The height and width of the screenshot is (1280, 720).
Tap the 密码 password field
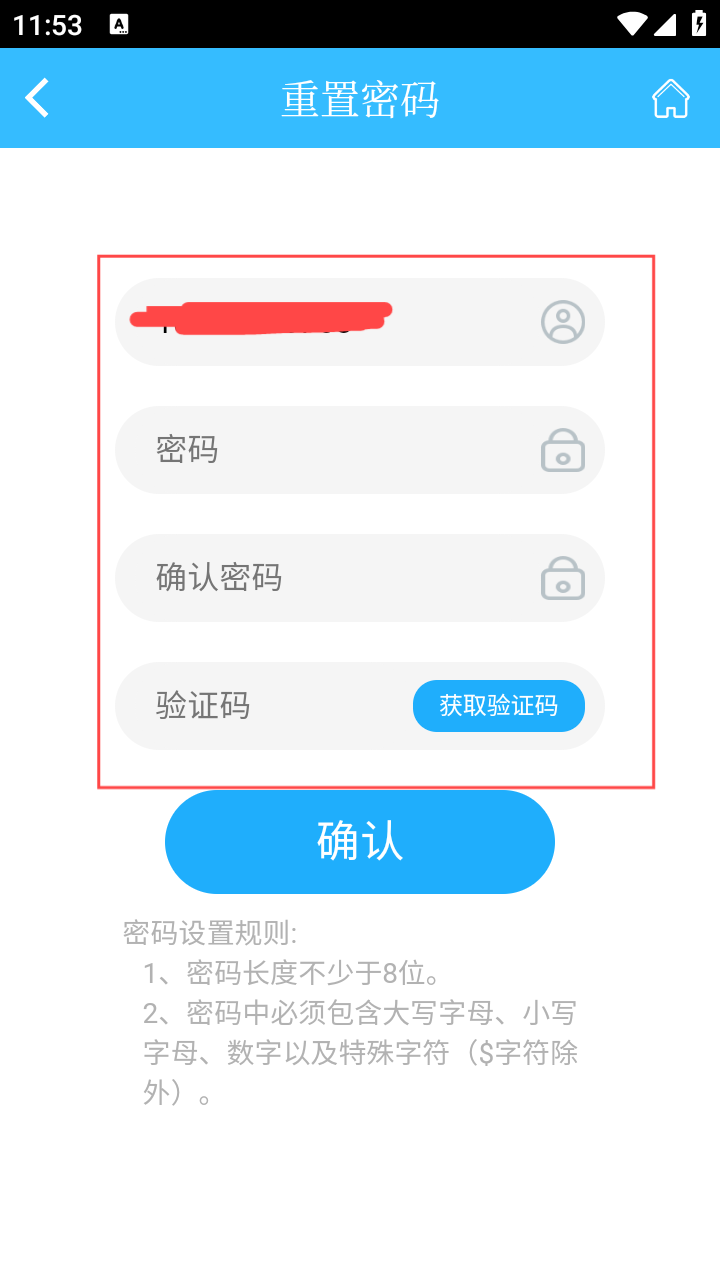330,450
